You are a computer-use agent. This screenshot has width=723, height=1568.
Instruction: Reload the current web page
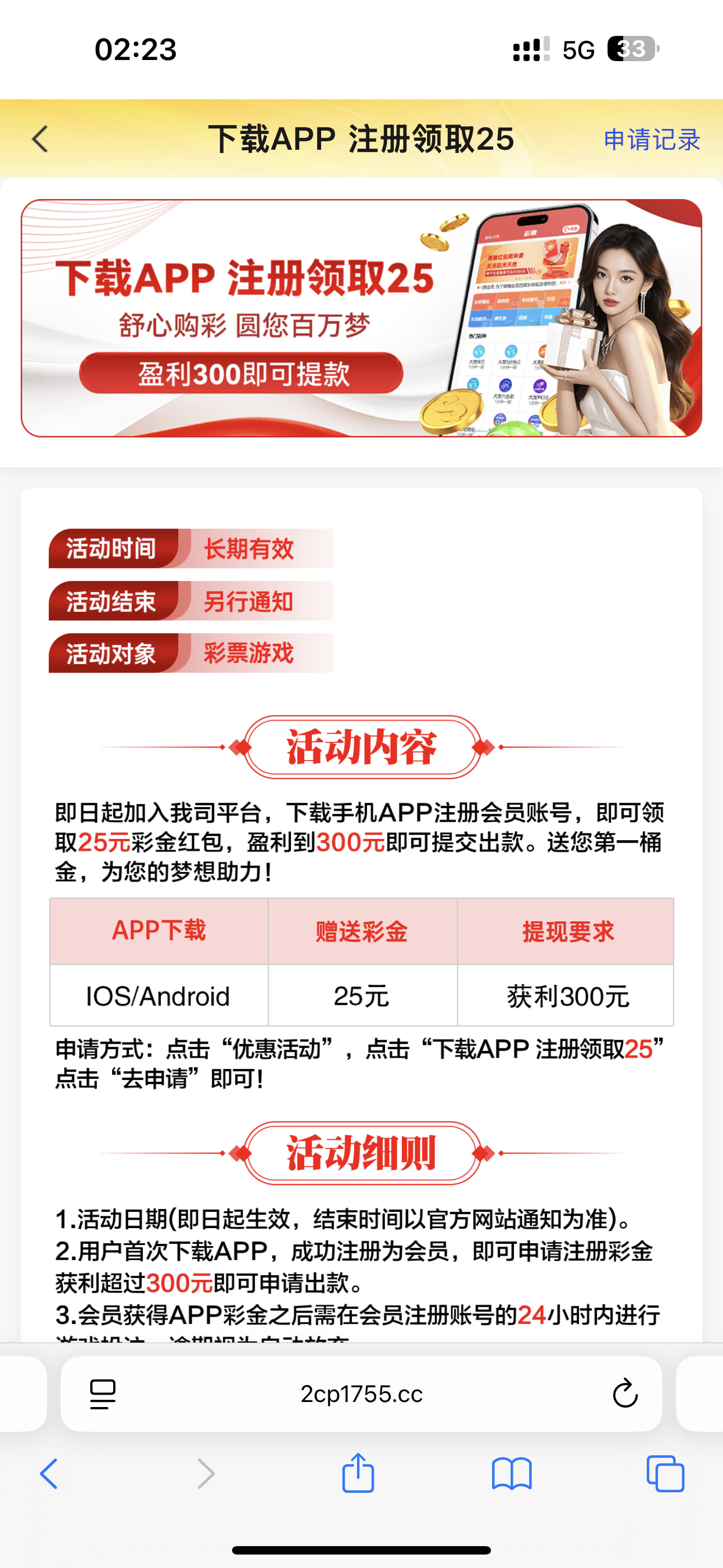pos(624,1393)
